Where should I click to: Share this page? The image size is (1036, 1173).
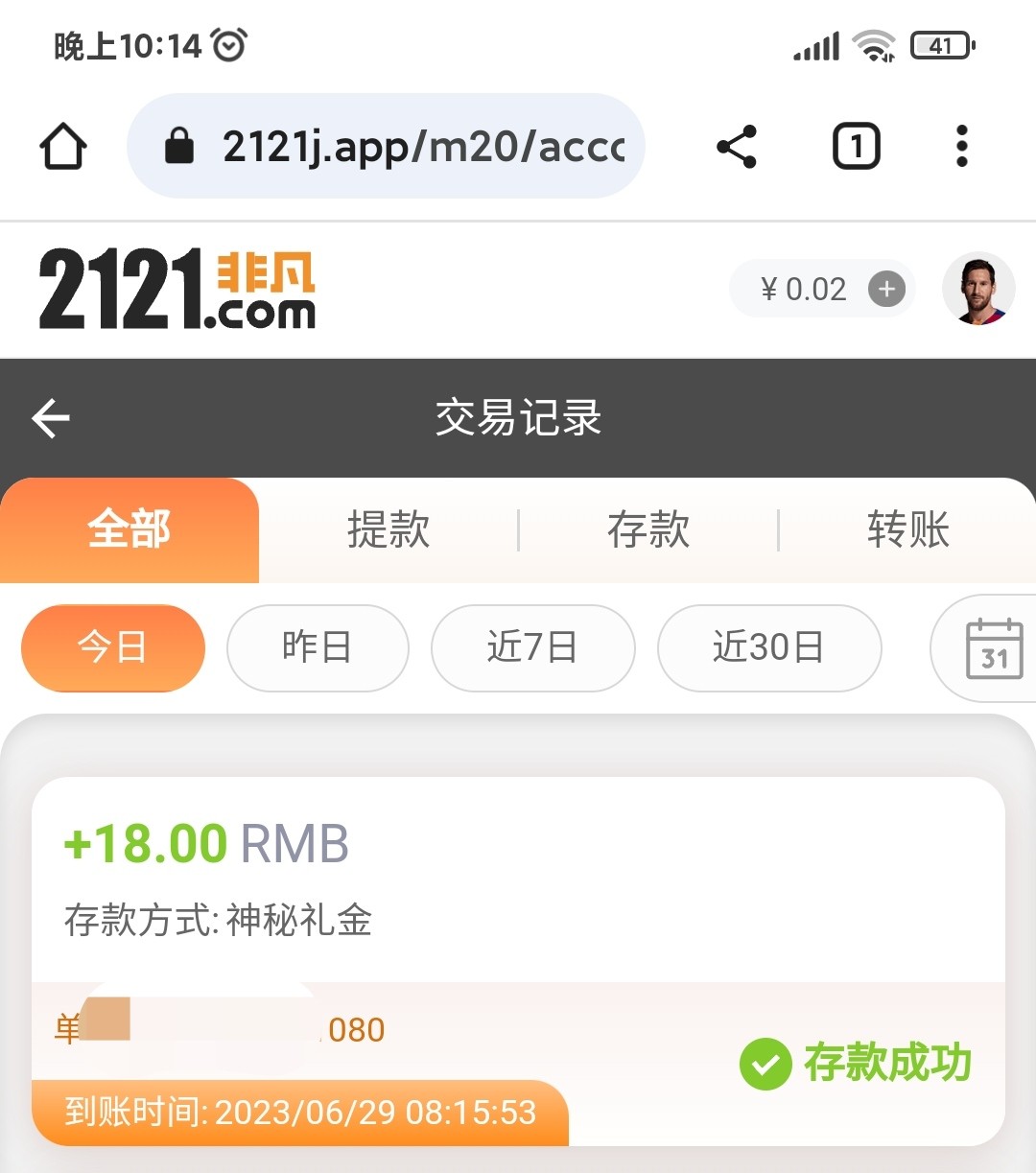tap(737, 147)
